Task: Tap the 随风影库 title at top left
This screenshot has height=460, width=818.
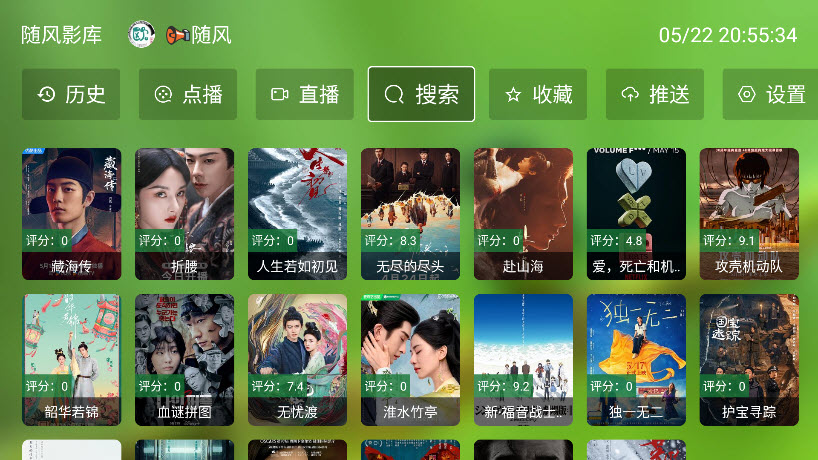Action: click(x=62, y=35)
